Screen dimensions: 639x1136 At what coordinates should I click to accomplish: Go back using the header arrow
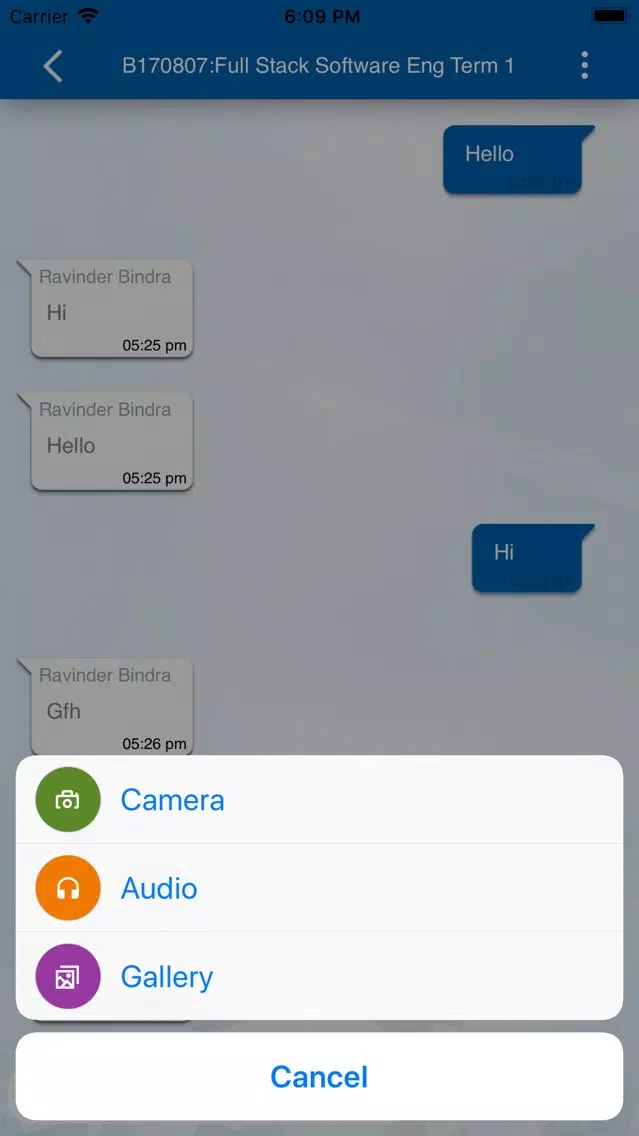coord(53,66)
